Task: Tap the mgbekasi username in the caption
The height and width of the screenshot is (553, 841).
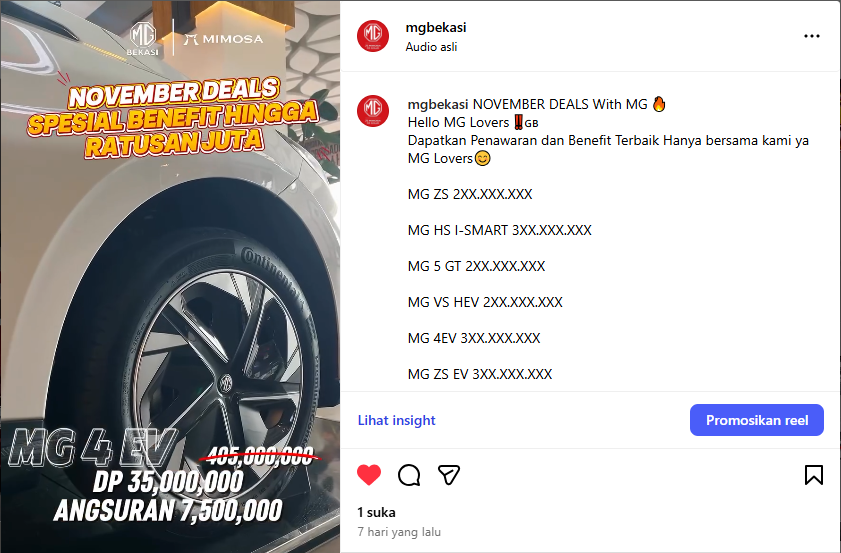Action: [438, 104]
